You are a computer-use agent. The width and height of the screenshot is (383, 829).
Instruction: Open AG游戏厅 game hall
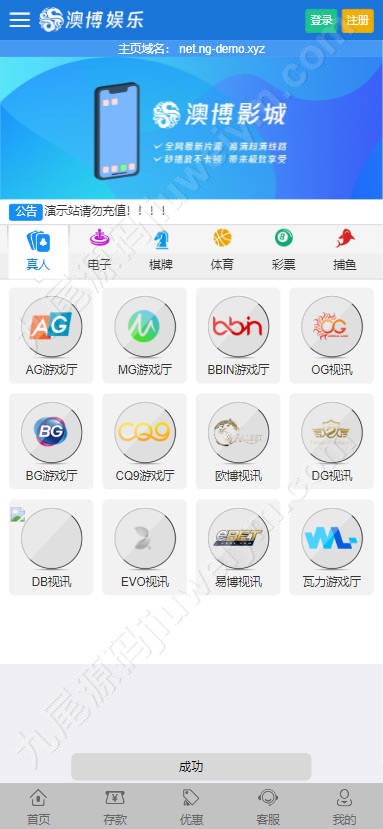click(51, 335)
